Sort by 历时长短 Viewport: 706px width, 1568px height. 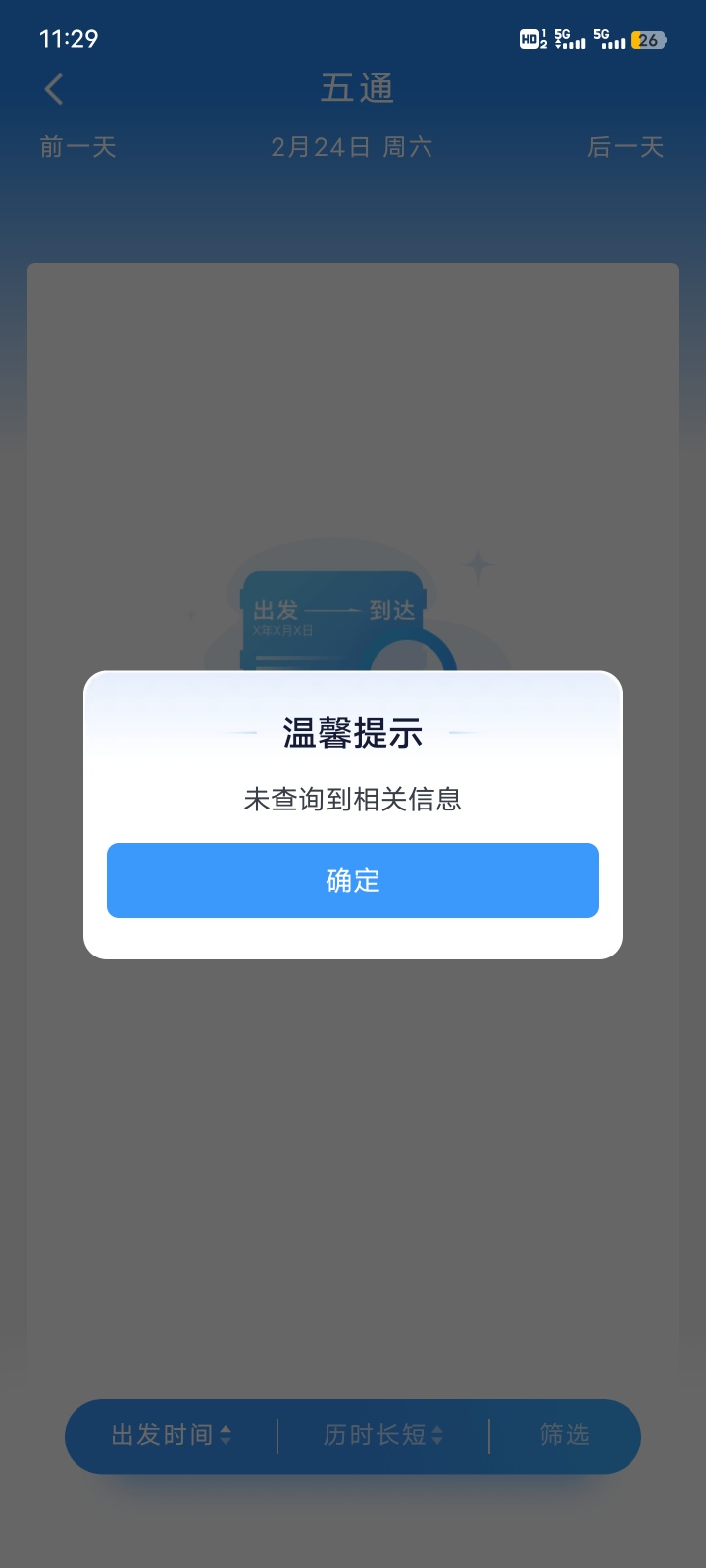pyautogui.click(x=383, y=1435)
